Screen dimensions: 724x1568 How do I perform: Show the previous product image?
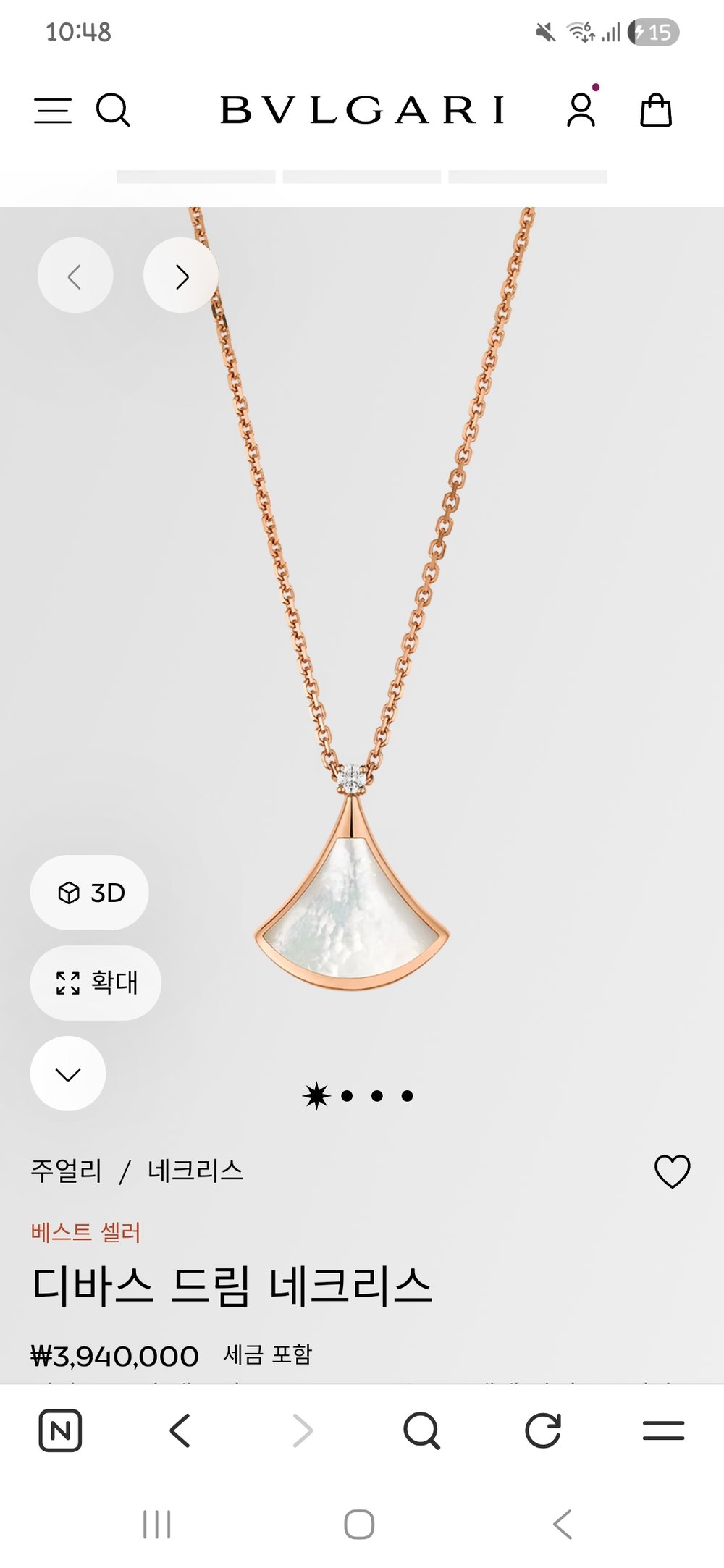pyautogui.click(x=75, y=276)
